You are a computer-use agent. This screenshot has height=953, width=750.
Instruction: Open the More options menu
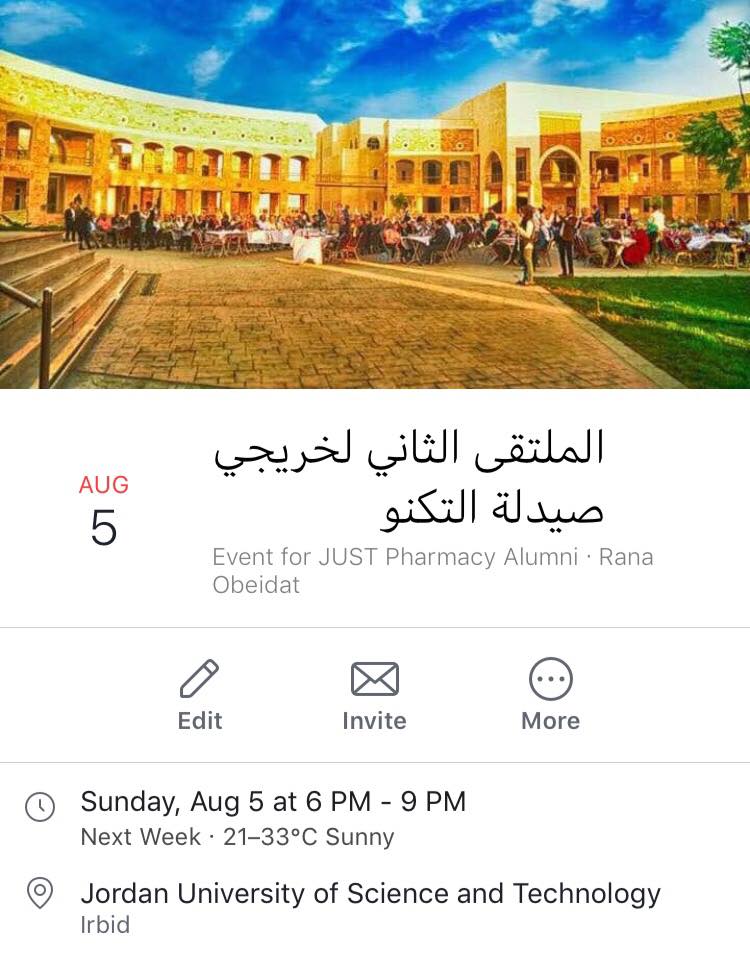point(550,695)
